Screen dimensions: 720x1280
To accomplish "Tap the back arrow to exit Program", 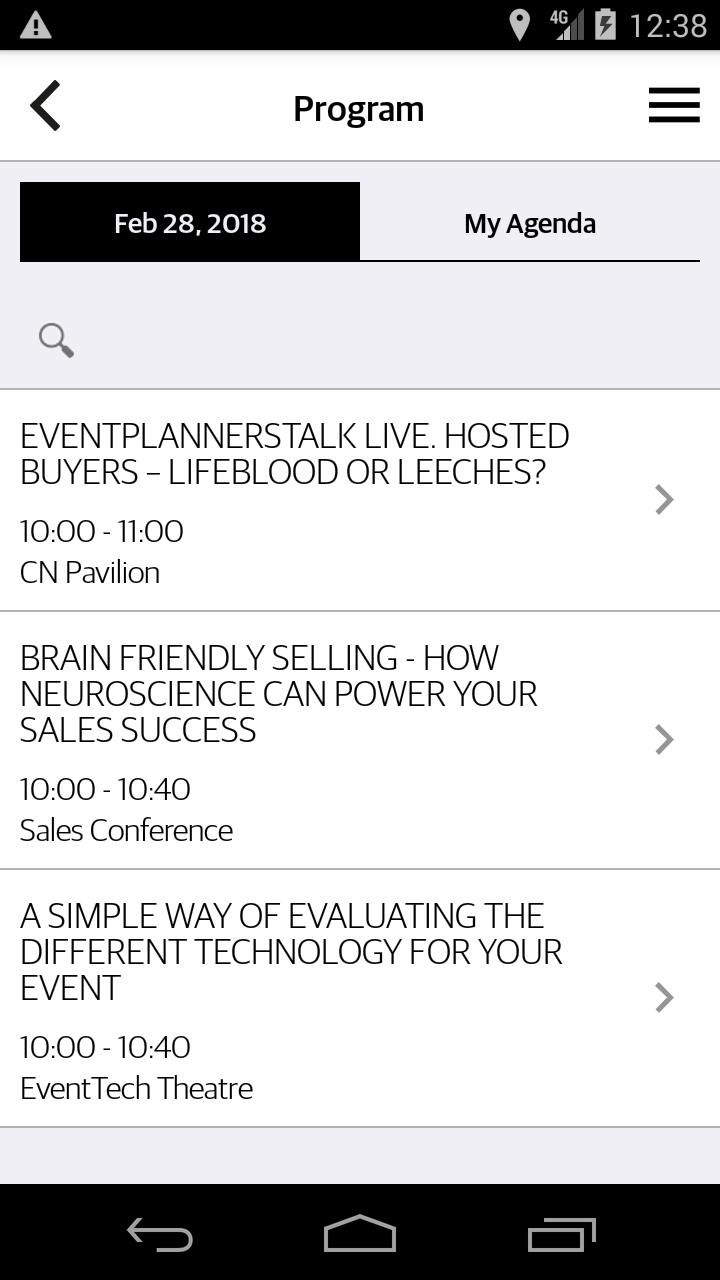I will (44, 105).
